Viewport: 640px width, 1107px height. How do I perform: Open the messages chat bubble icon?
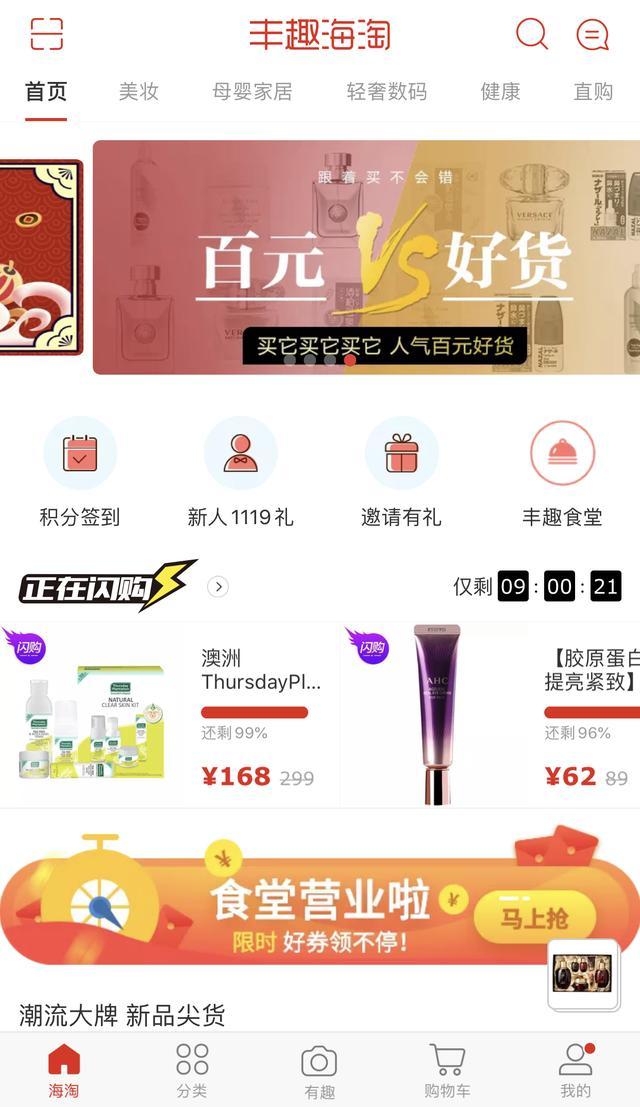point(592,35)
